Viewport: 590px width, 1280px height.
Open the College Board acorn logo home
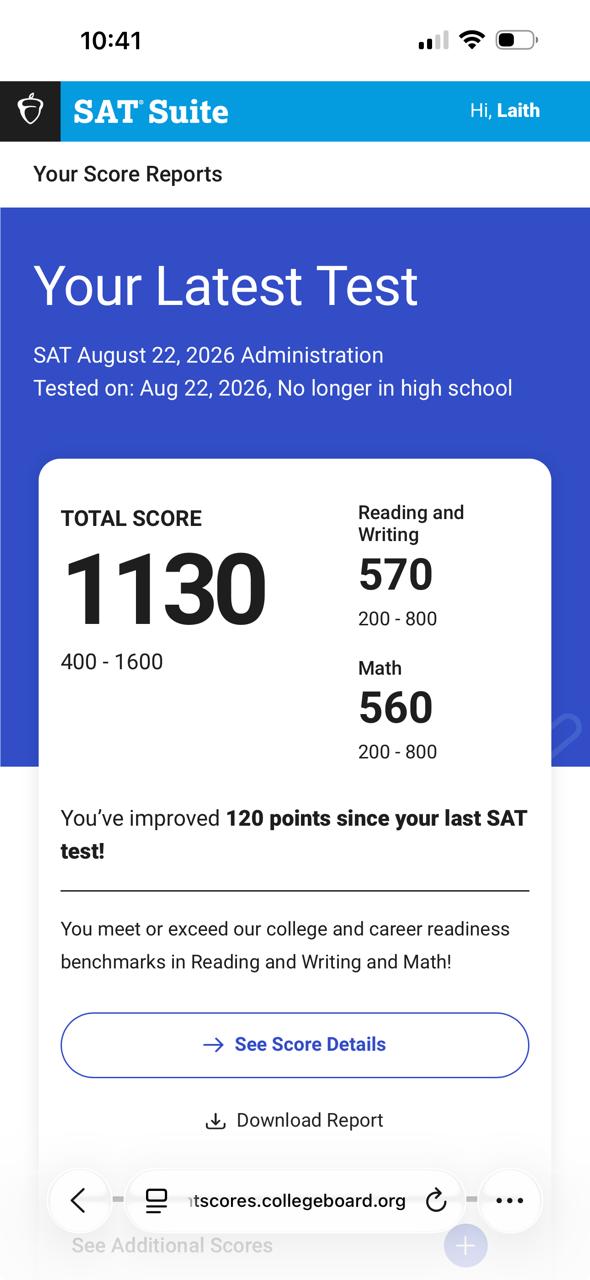(31, 110)
